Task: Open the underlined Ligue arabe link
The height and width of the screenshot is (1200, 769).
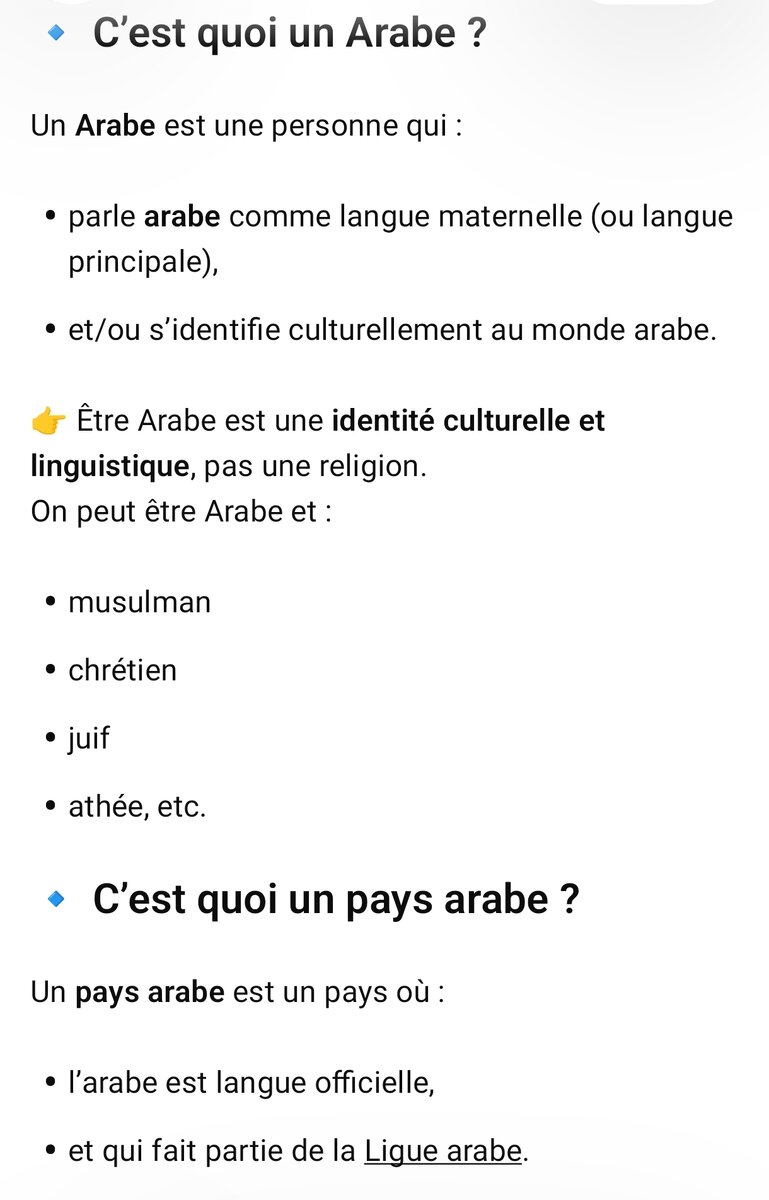Action: pos(443,1151)
